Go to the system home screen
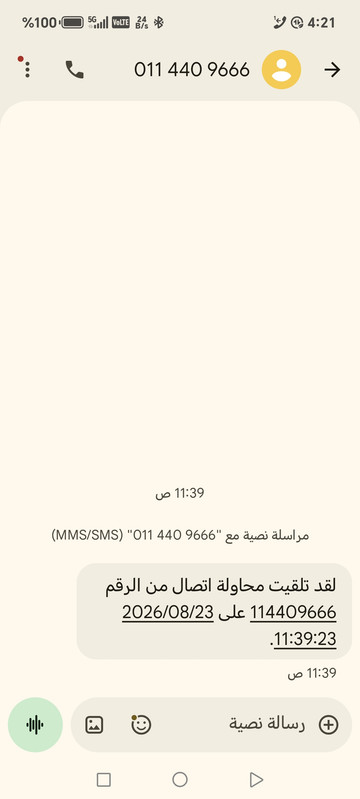 (x=180, y=779)
